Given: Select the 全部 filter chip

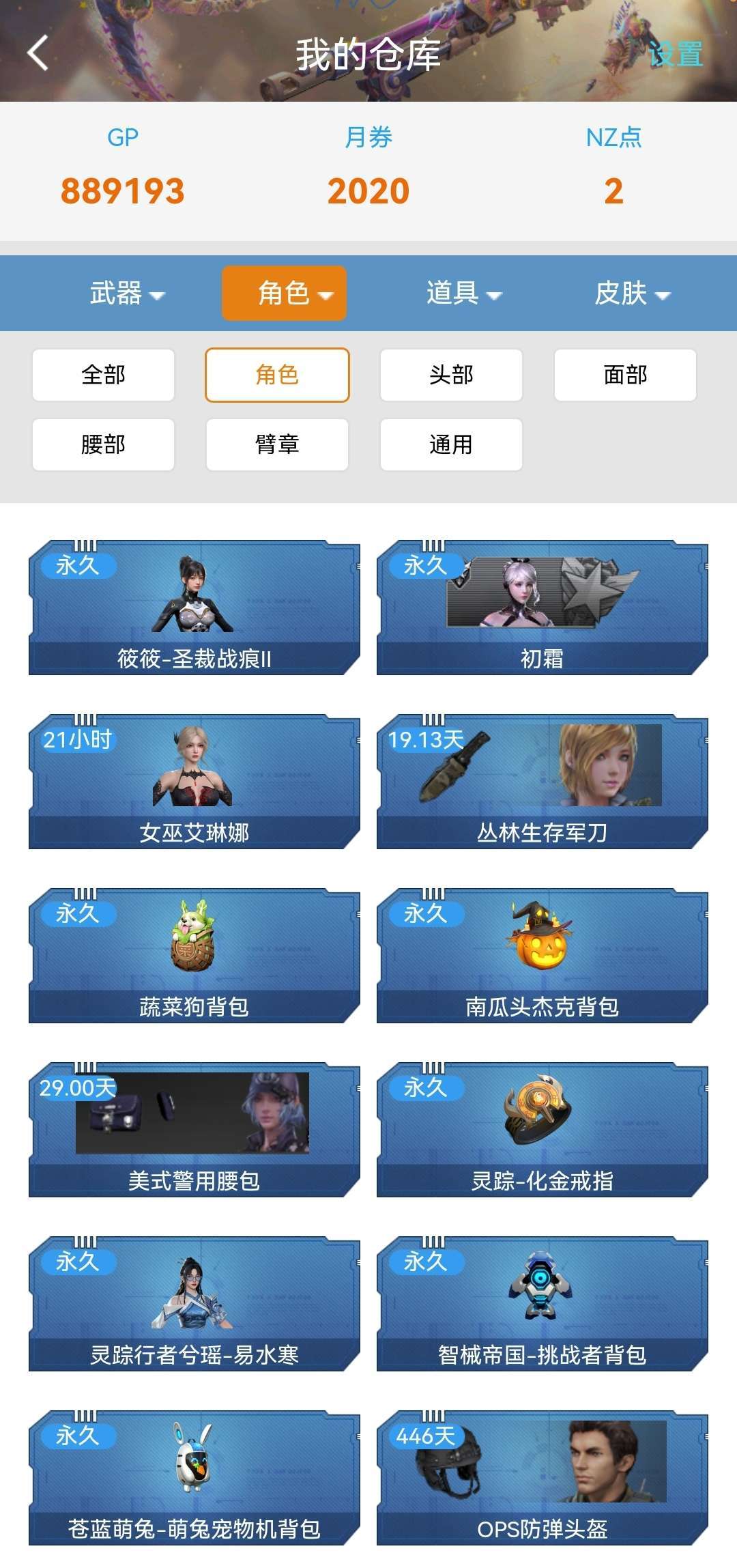Looking at the screenshot, I should click(x=103, y=375).
